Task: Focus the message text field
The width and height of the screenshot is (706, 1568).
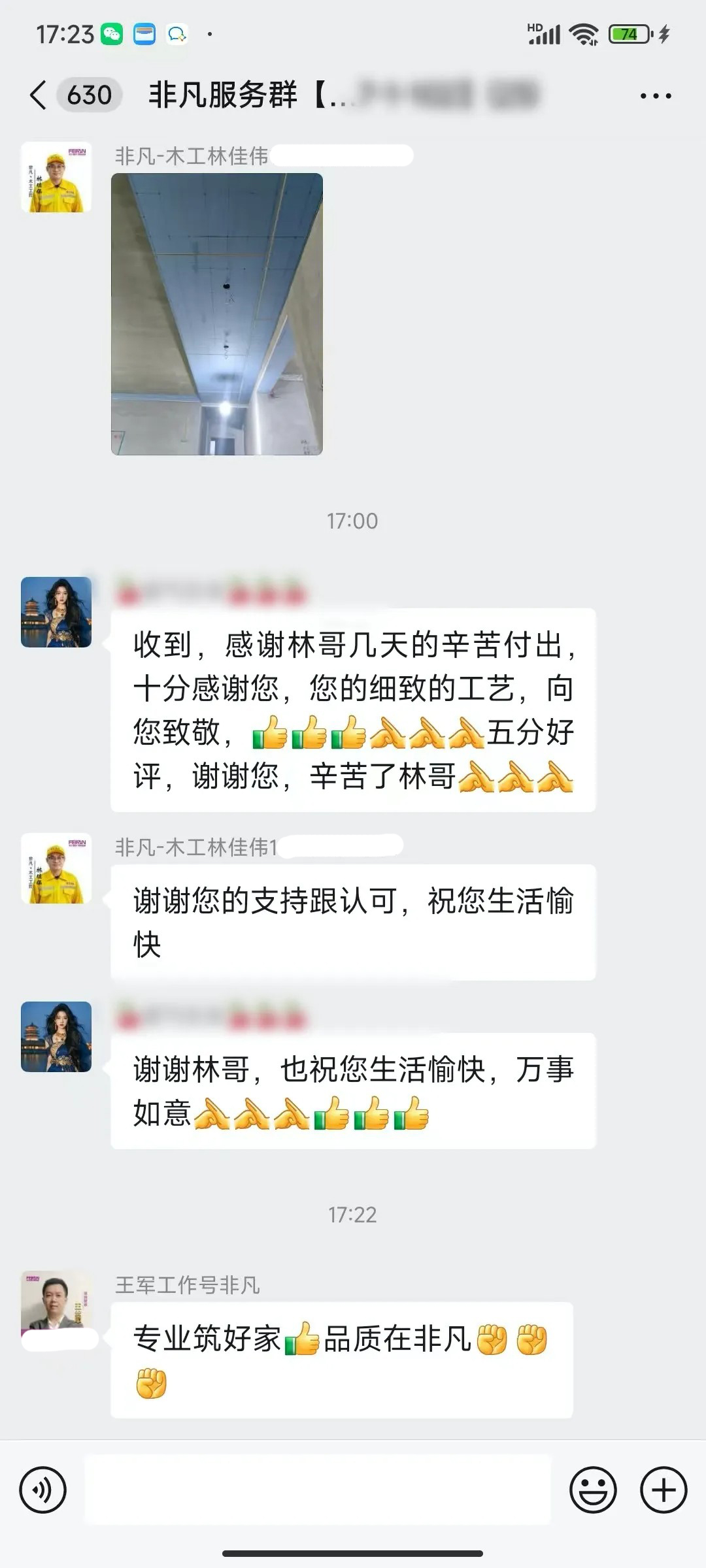Action: tap(318, 1490)
